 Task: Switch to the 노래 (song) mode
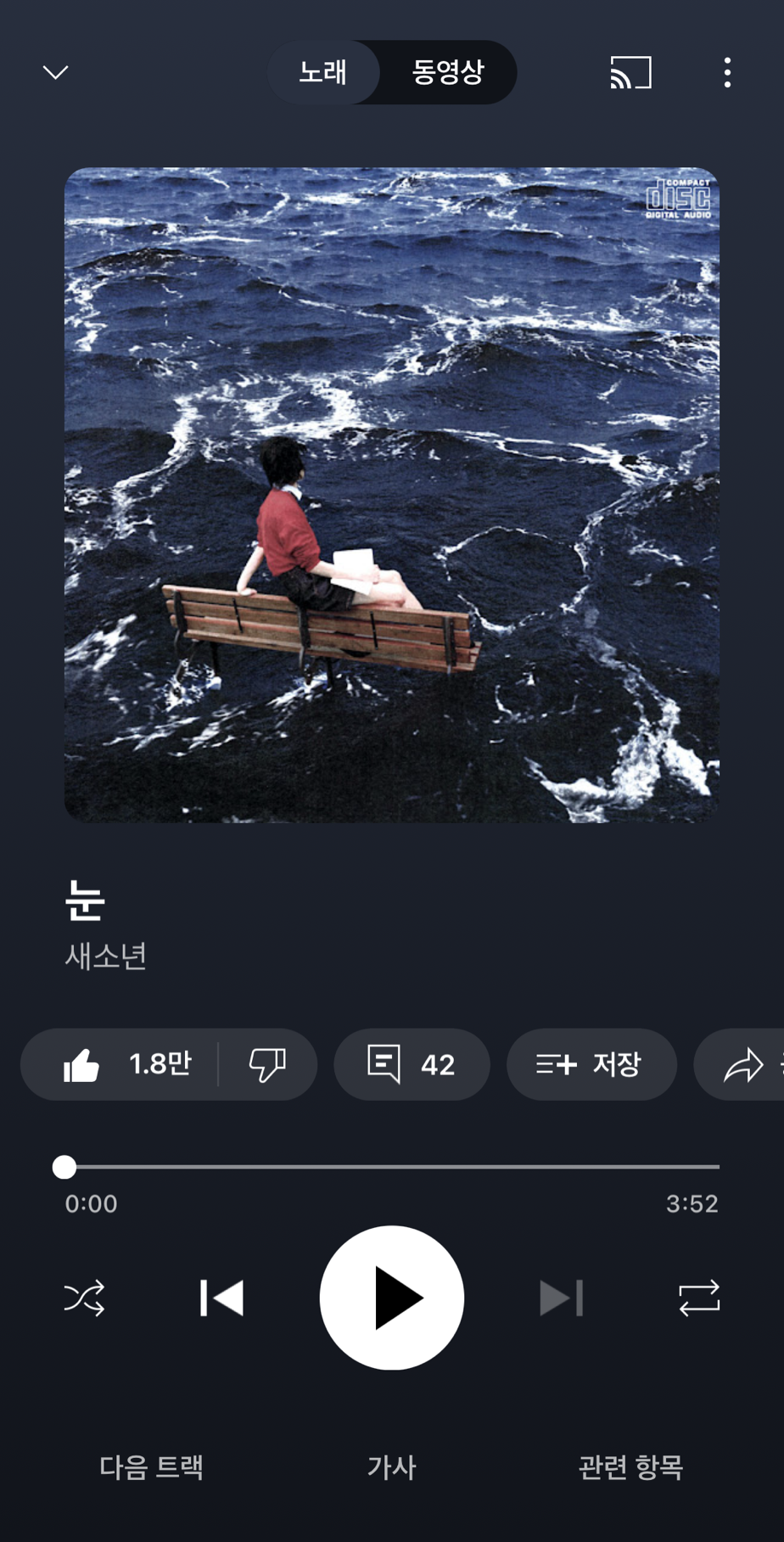pos(323,72)
